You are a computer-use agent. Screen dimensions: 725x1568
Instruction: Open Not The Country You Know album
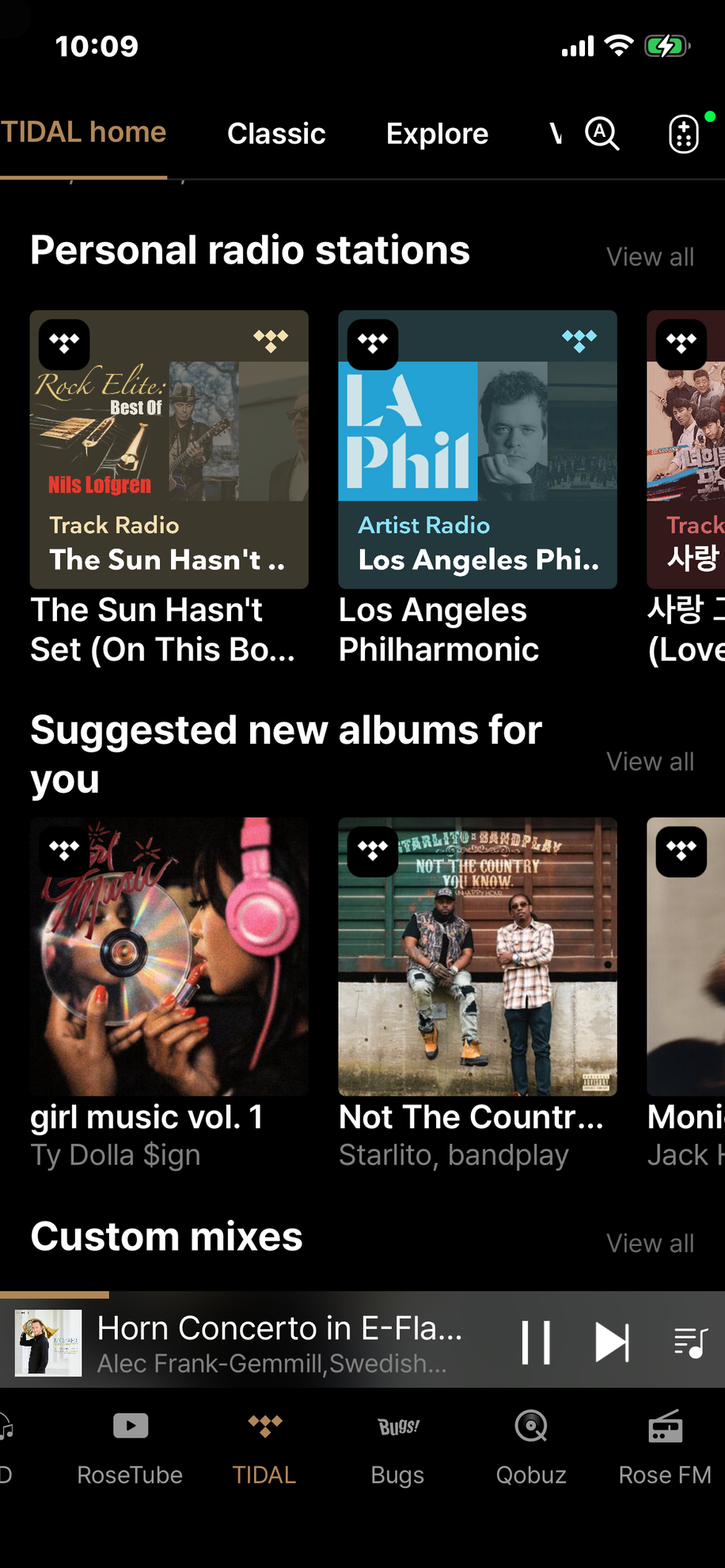point(477,956)
